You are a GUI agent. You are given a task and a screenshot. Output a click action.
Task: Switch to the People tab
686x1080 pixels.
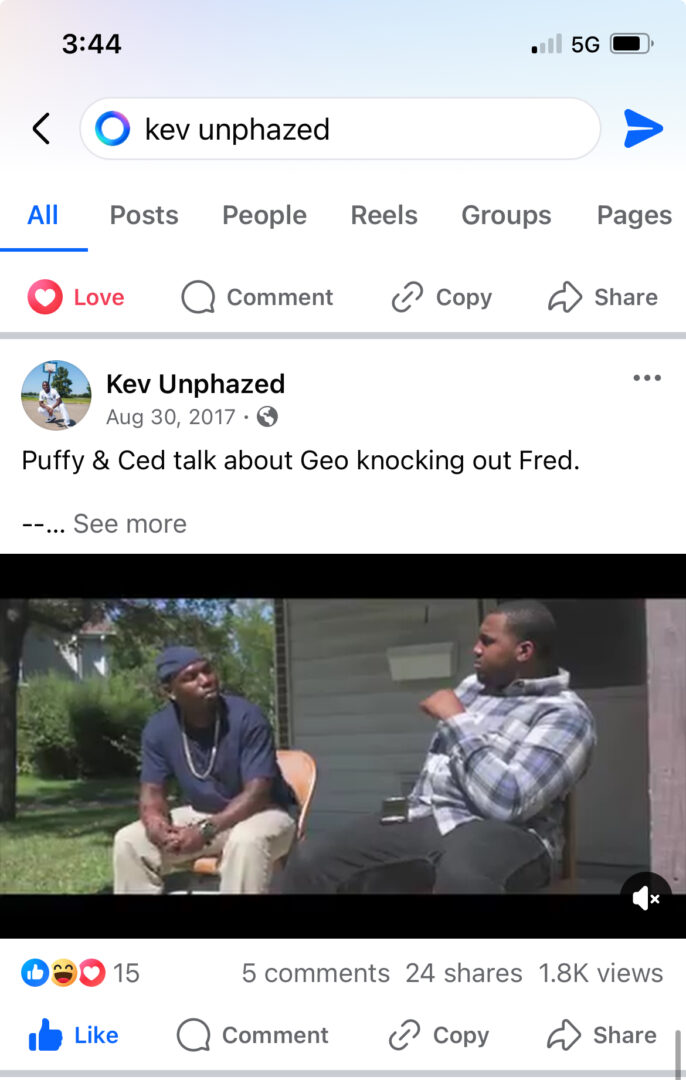(264, 215)
